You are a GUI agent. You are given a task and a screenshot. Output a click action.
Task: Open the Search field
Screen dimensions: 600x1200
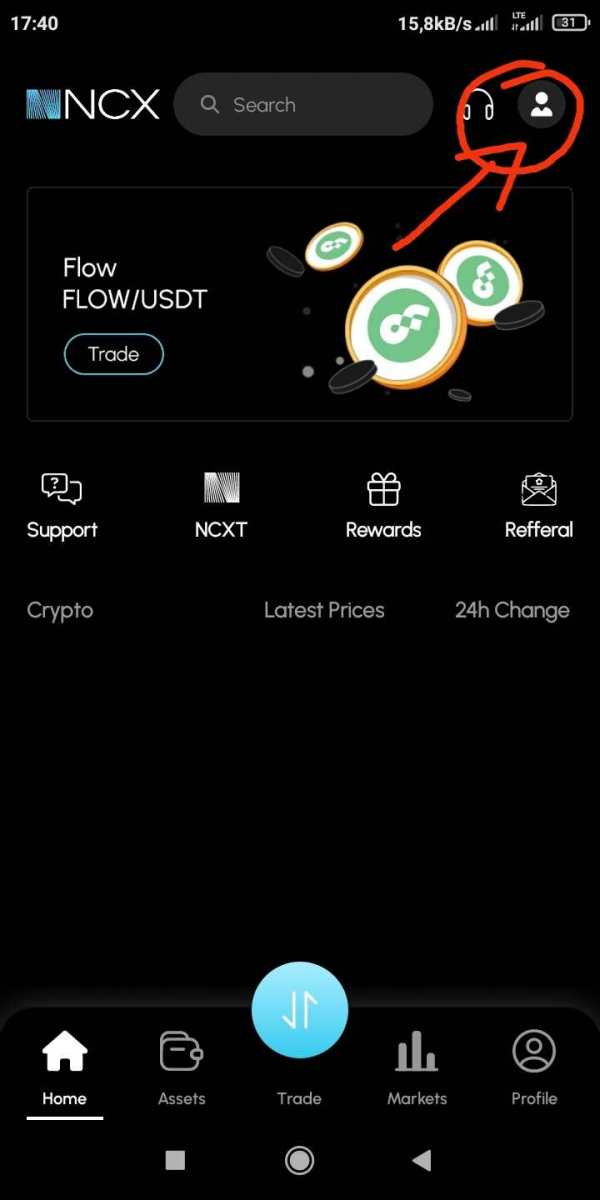coord(303,104)
